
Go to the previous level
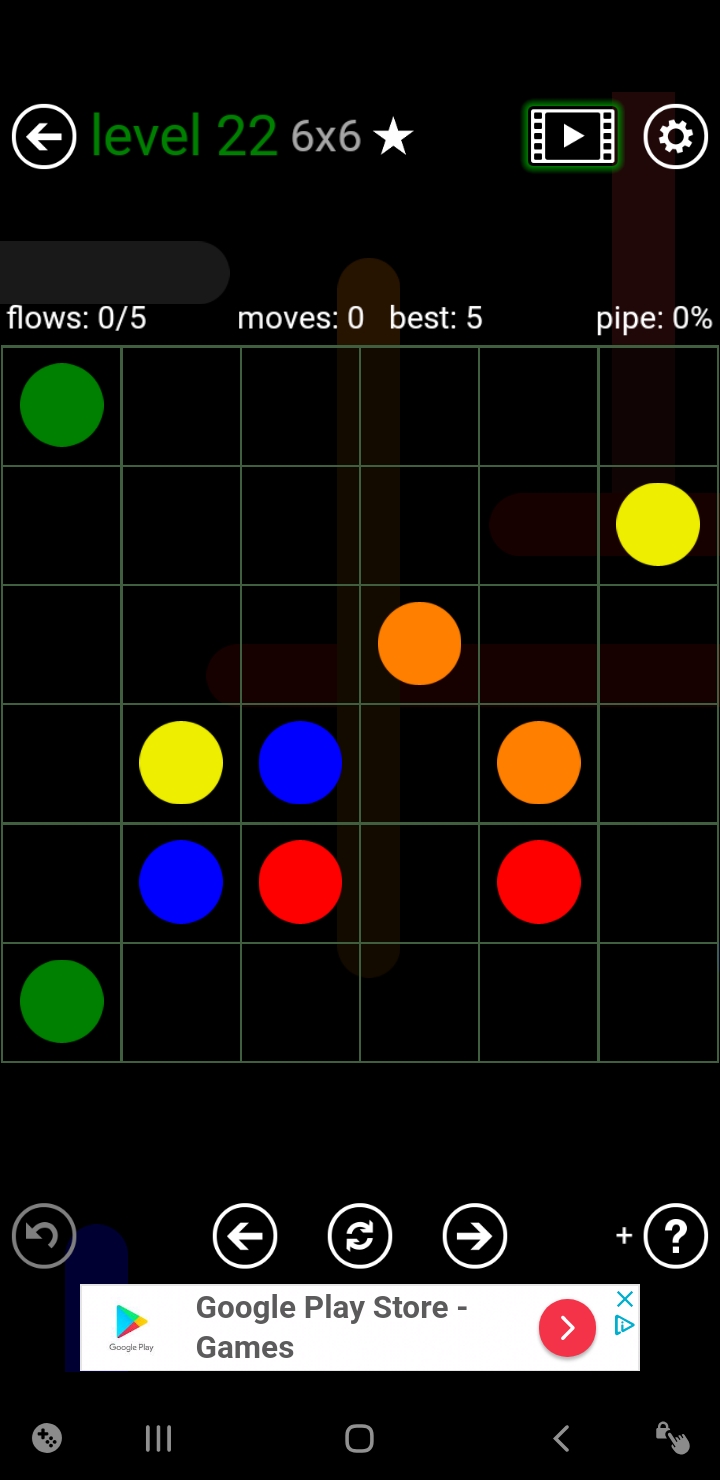tap(245, 1236)
